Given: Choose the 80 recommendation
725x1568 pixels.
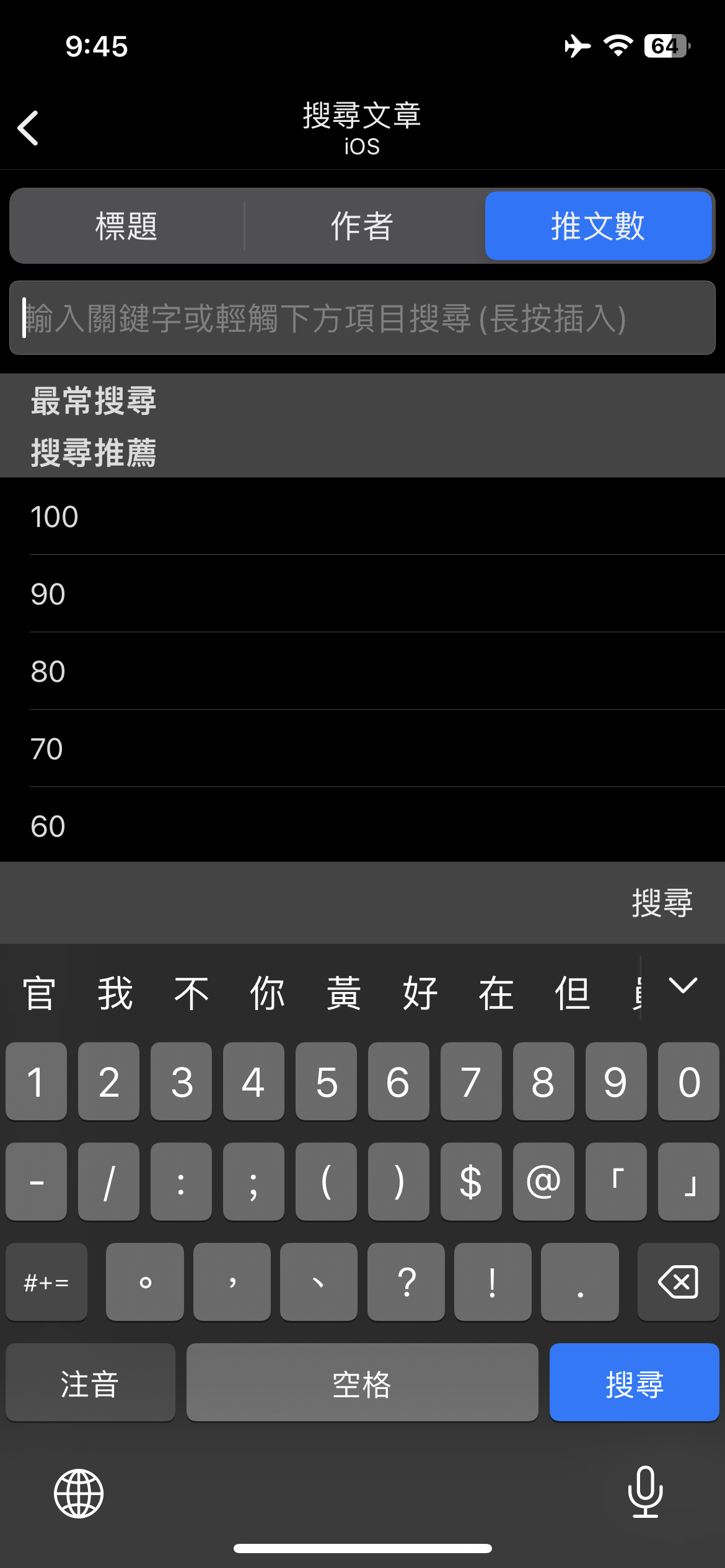Looking at the screenshot, I should pos(362,671).
